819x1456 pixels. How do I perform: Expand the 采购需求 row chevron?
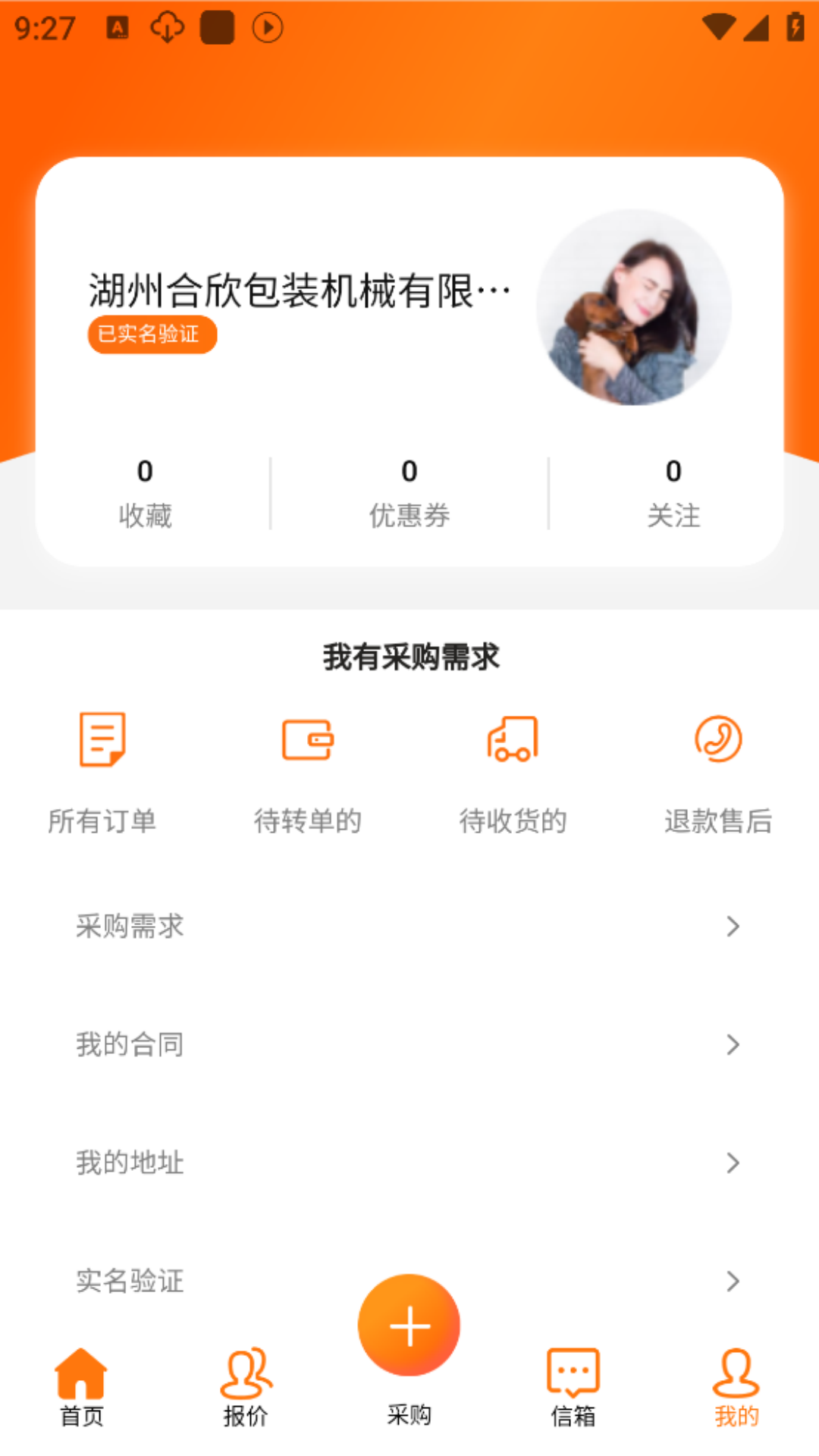[731, 926]
